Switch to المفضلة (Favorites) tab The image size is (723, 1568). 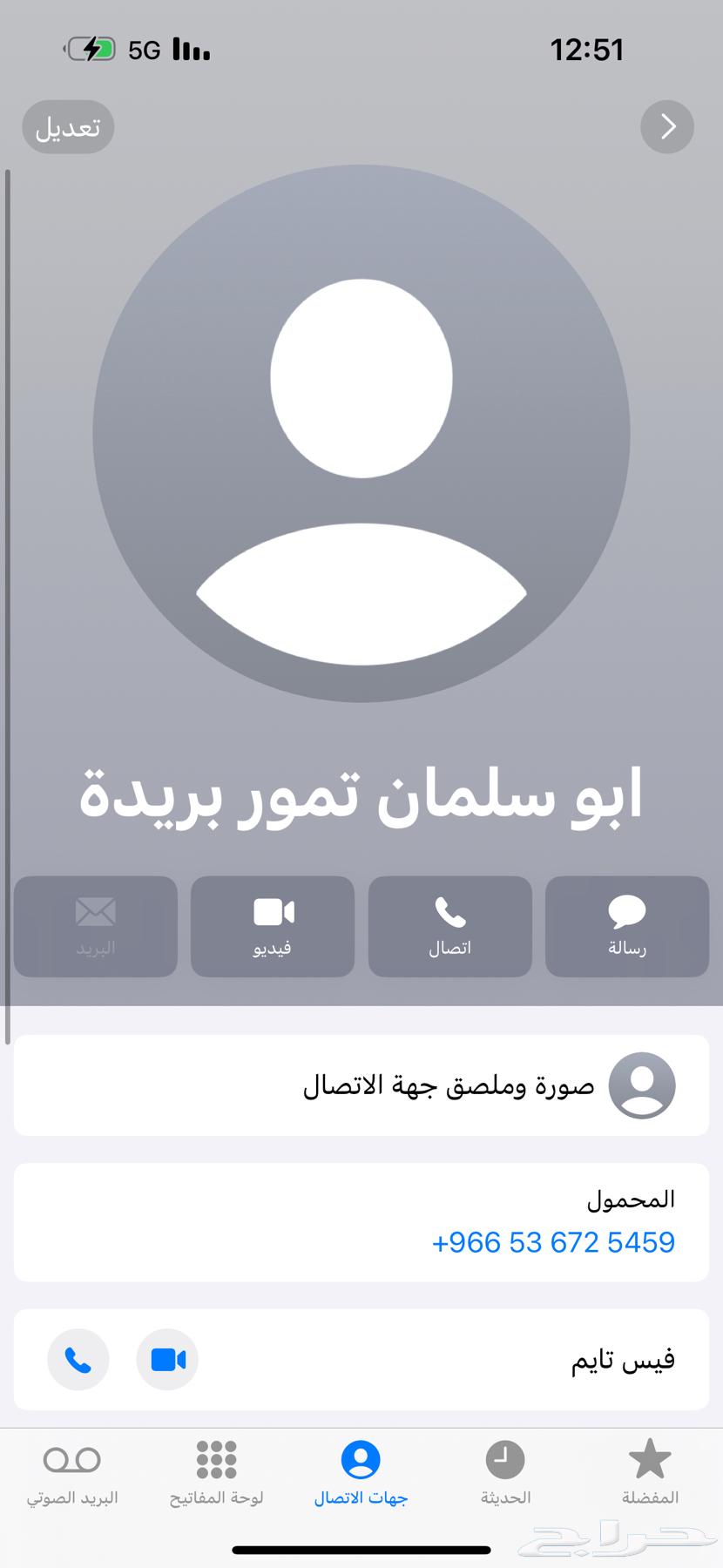coord(650,1472)
